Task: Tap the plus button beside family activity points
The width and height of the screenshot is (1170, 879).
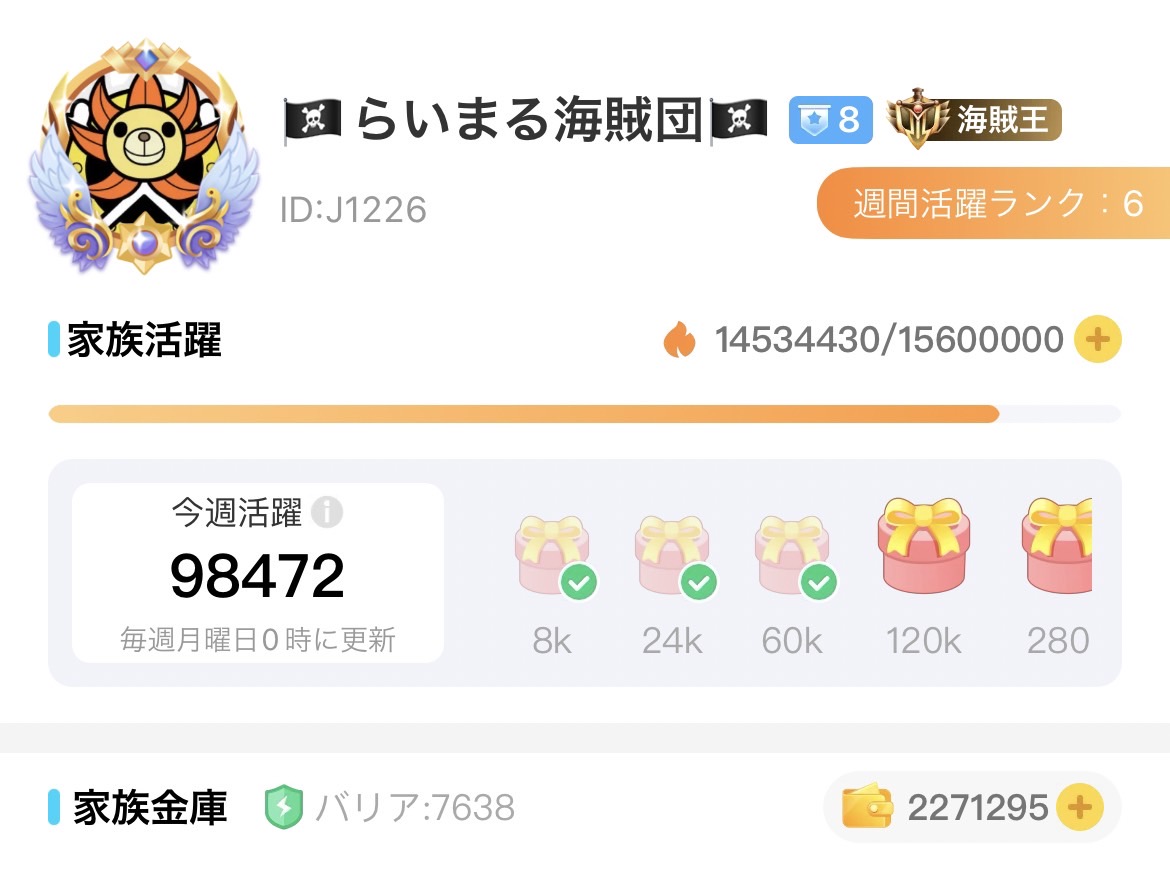Action: click(1097, 340)
